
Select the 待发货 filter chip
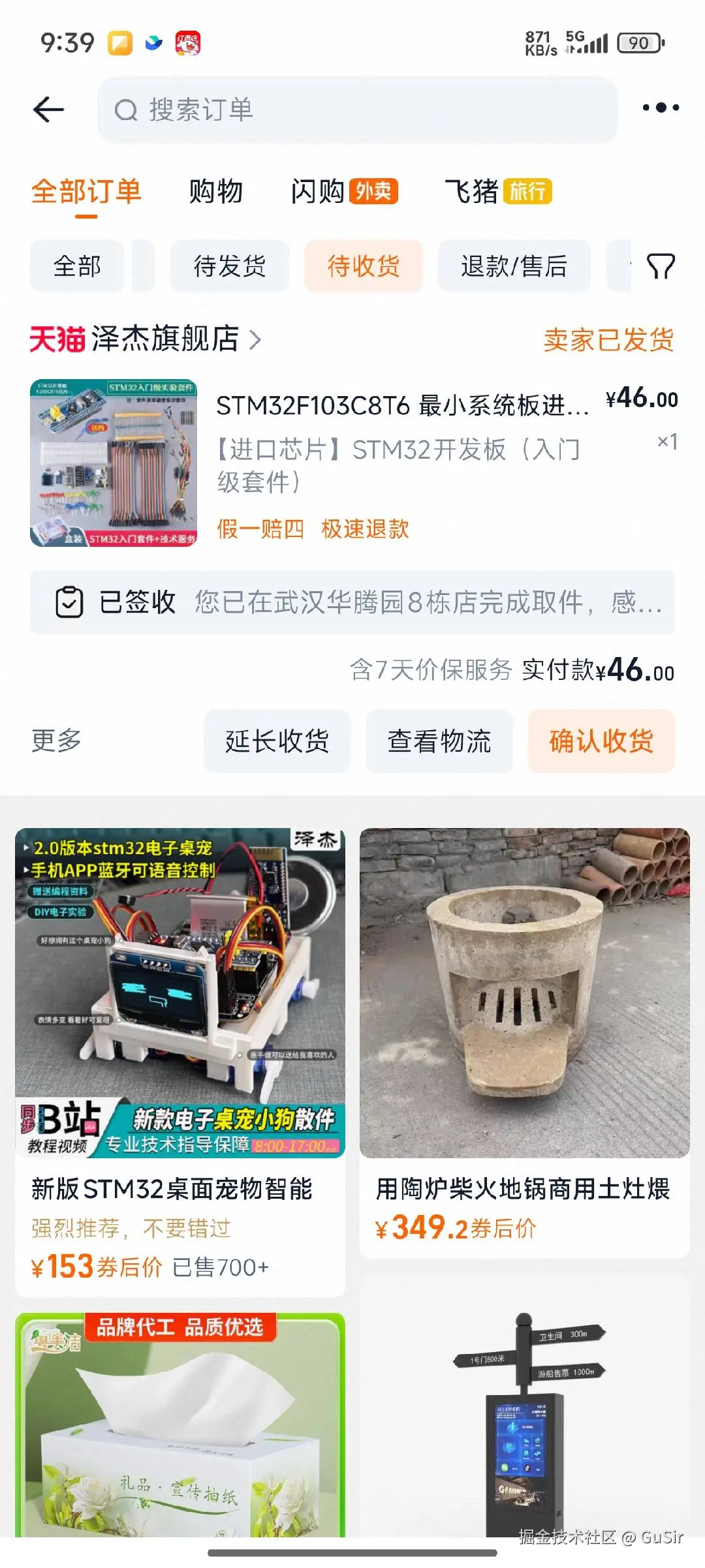coord(229,266)
